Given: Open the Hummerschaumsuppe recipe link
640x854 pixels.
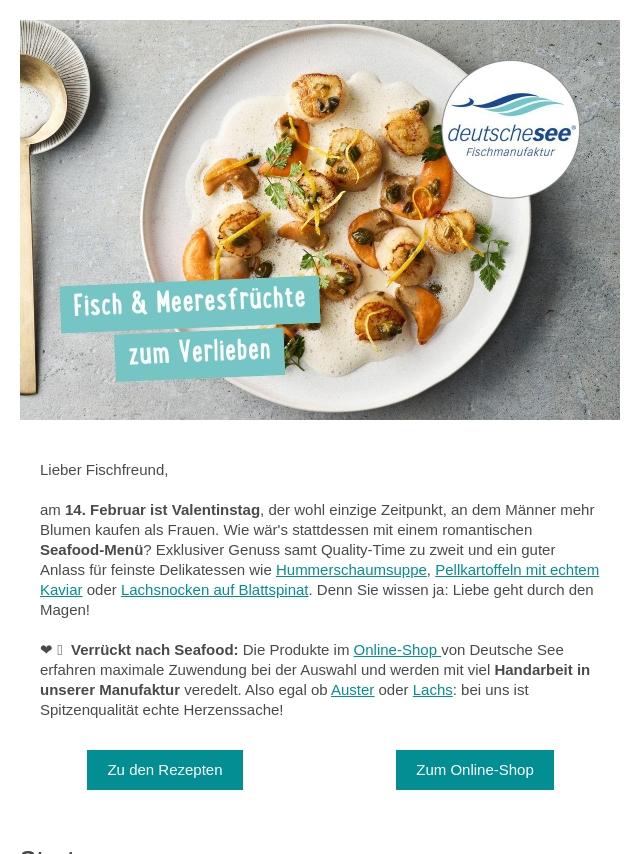Looking at the screenshot, I should (351, 570).
